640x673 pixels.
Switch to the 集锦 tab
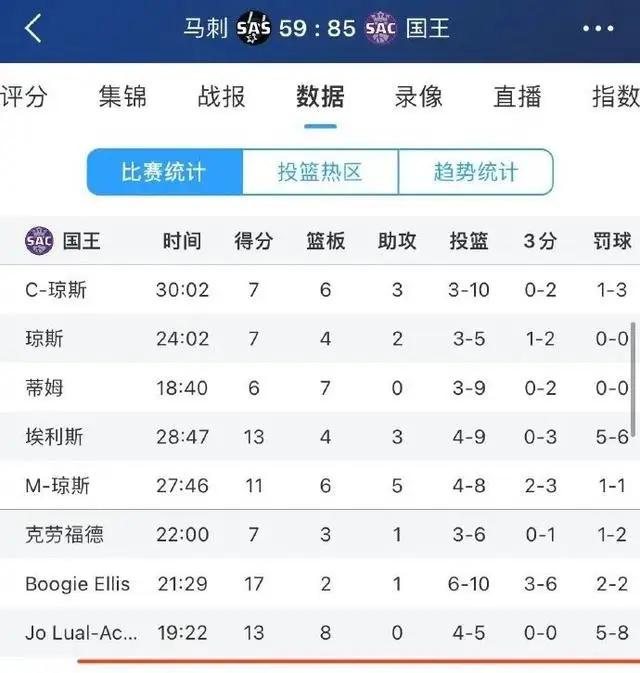(x=122, y=97)
